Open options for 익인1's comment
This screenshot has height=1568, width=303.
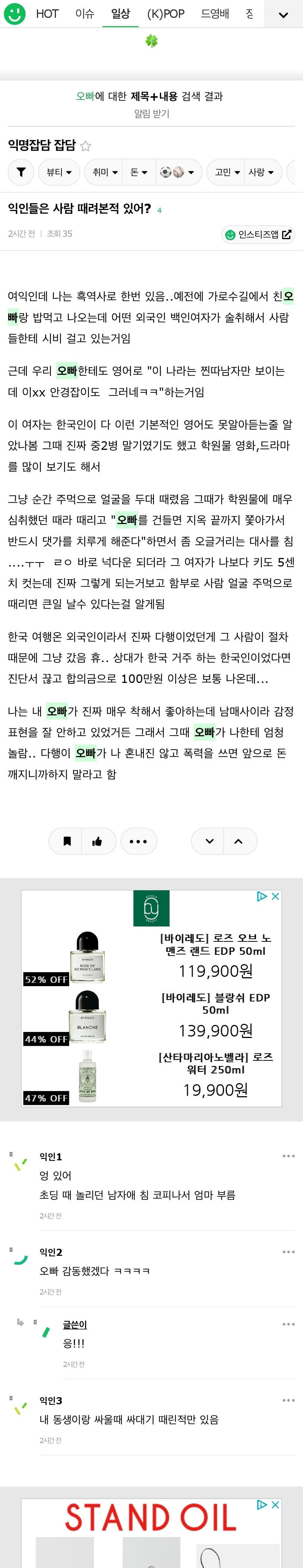click(288, 1156)
